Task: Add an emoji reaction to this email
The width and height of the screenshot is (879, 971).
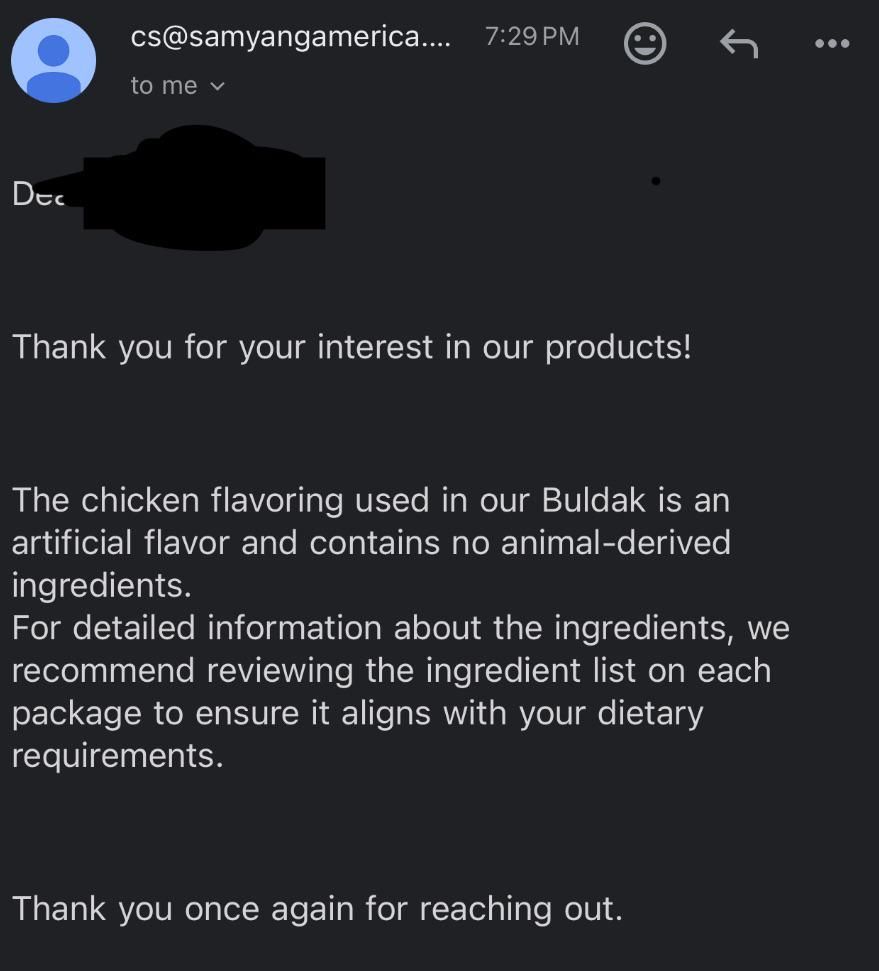Action: pos(645,43)
